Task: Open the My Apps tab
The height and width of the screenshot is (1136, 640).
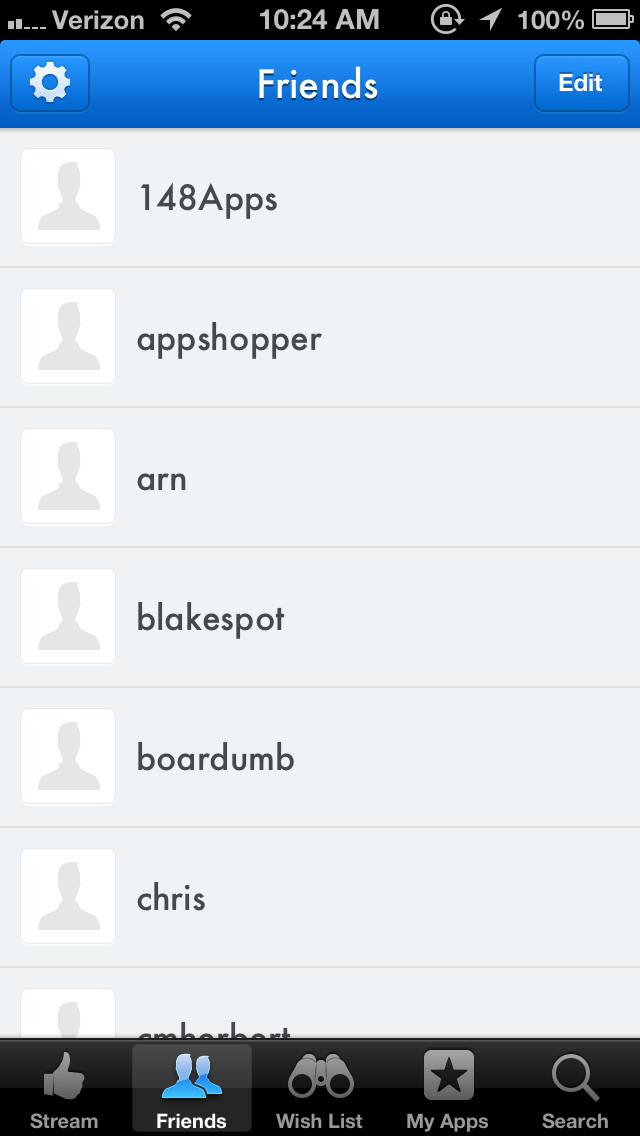Action: pos(447,1089)
